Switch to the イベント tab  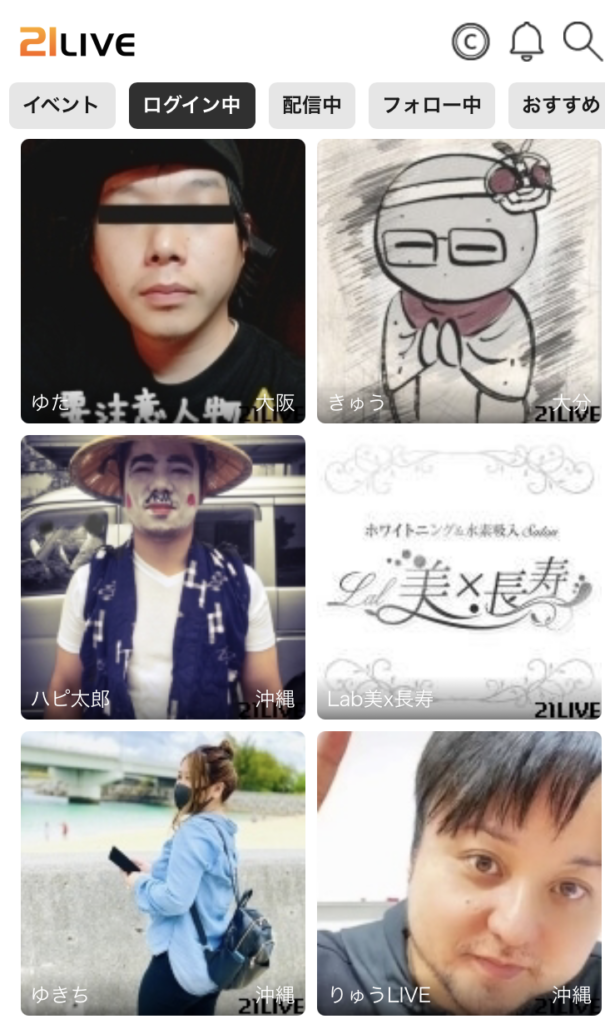pos(62,105)
